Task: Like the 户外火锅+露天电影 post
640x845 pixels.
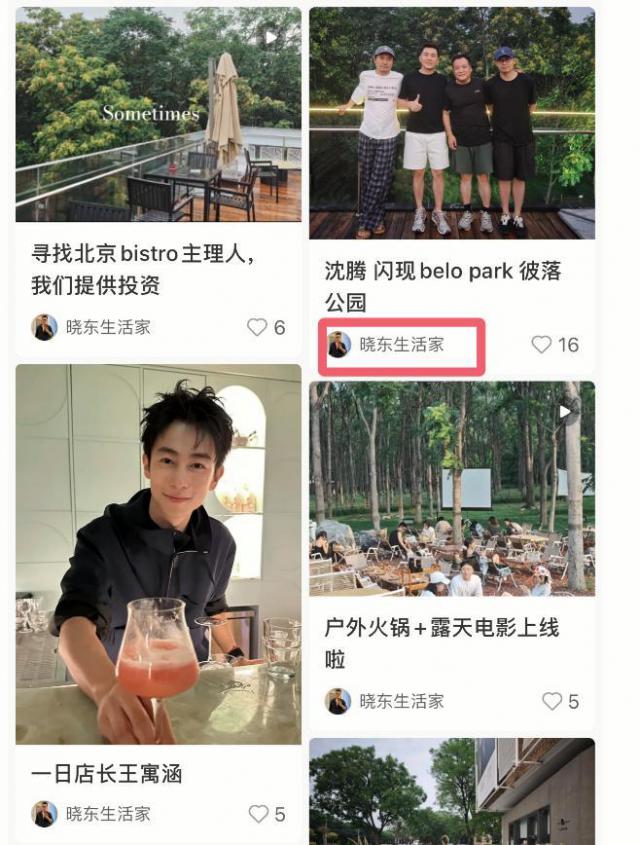Action: pyautogui.click(x=552, y=701)
